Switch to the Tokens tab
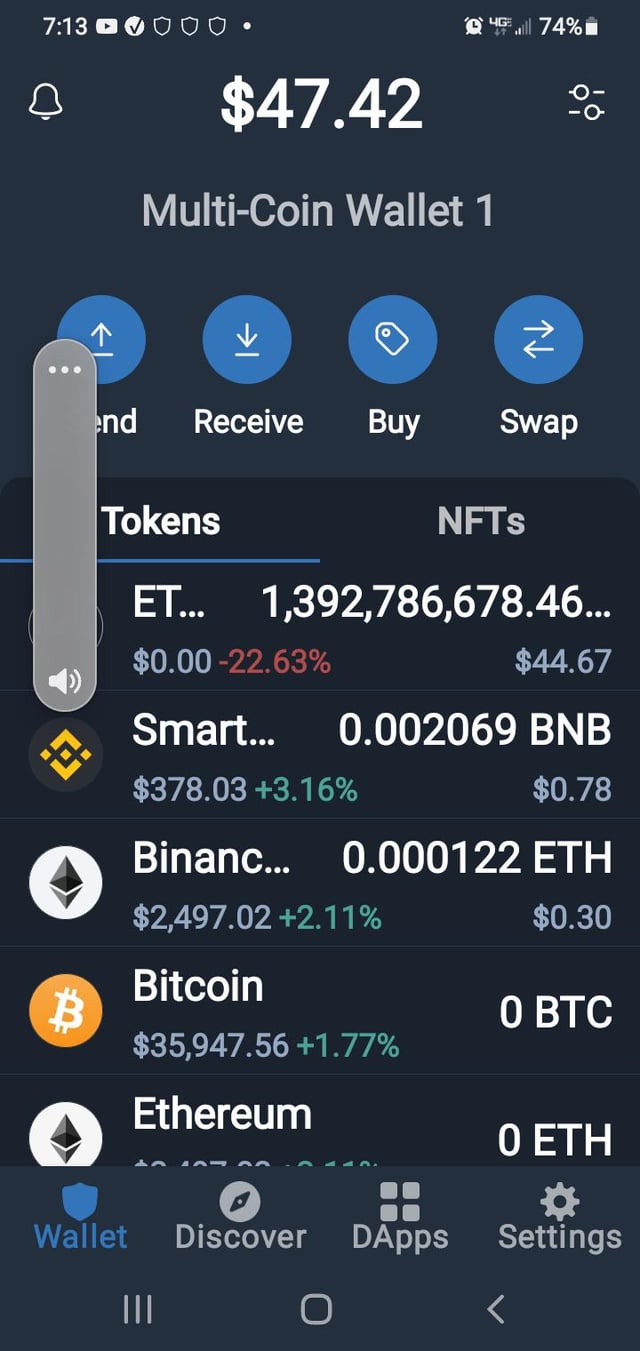This screenshot has height=1351, width=640. (162, 521)
